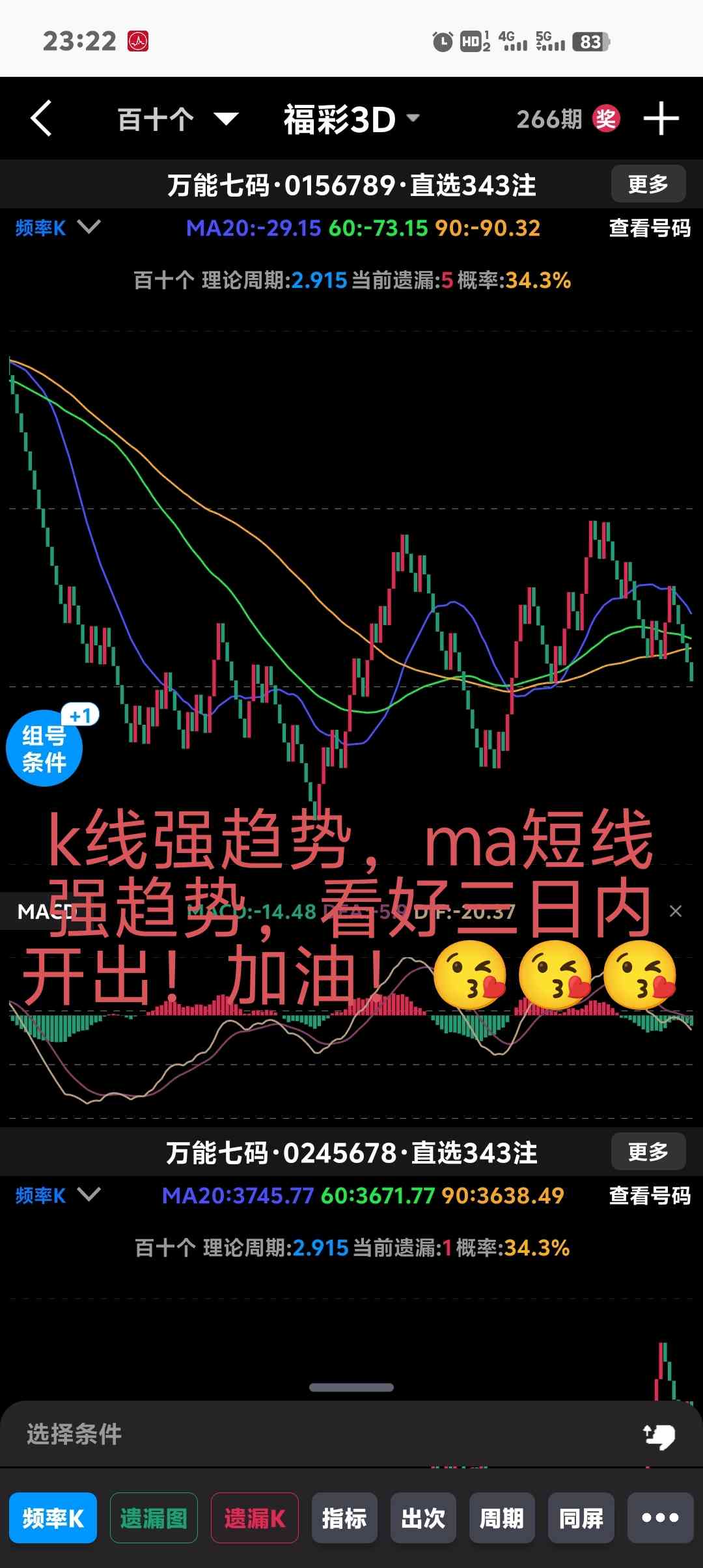This screenshot has height=1568, width=703.
Task: Go back using the top-left arrow
Action: click(41, 119)
